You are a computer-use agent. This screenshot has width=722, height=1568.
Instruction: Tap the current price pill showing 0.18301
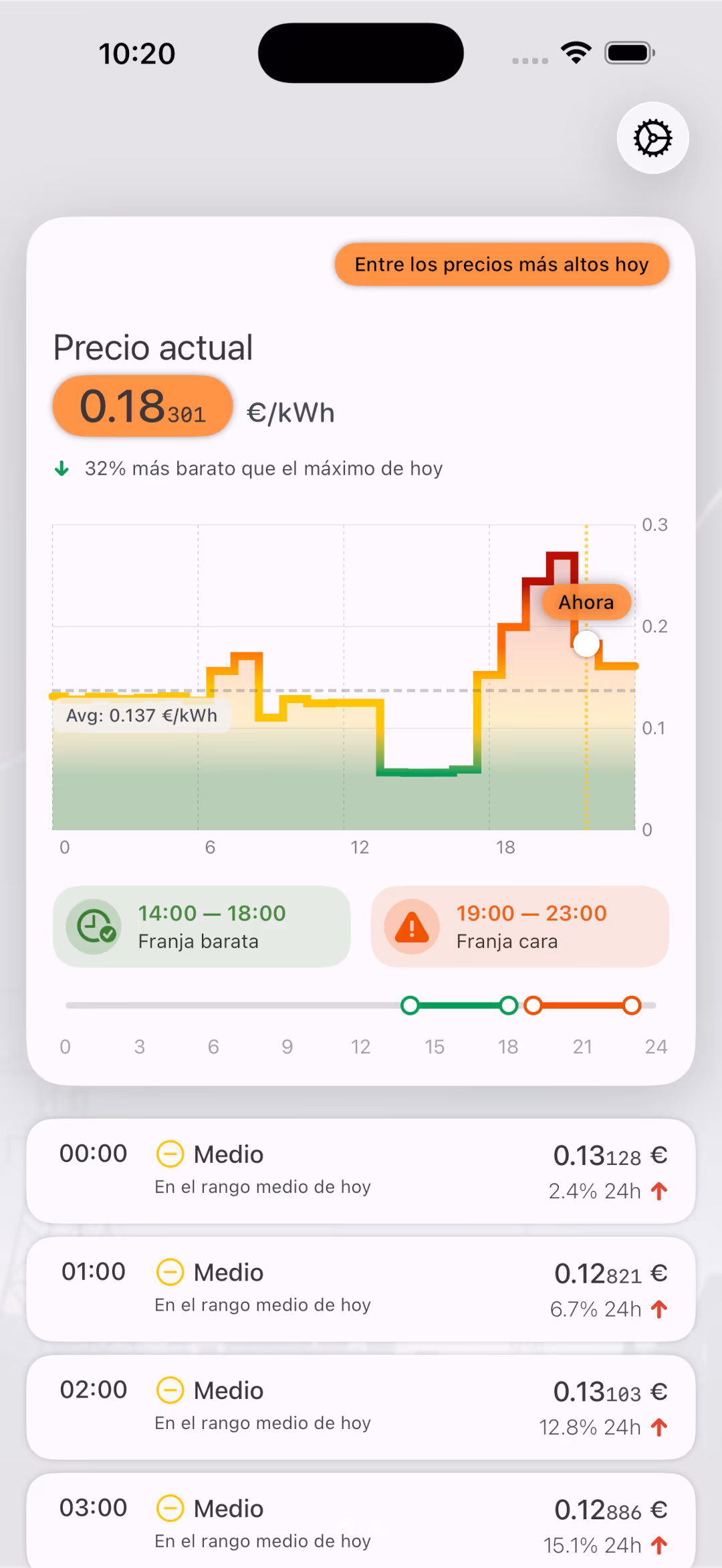142,405
